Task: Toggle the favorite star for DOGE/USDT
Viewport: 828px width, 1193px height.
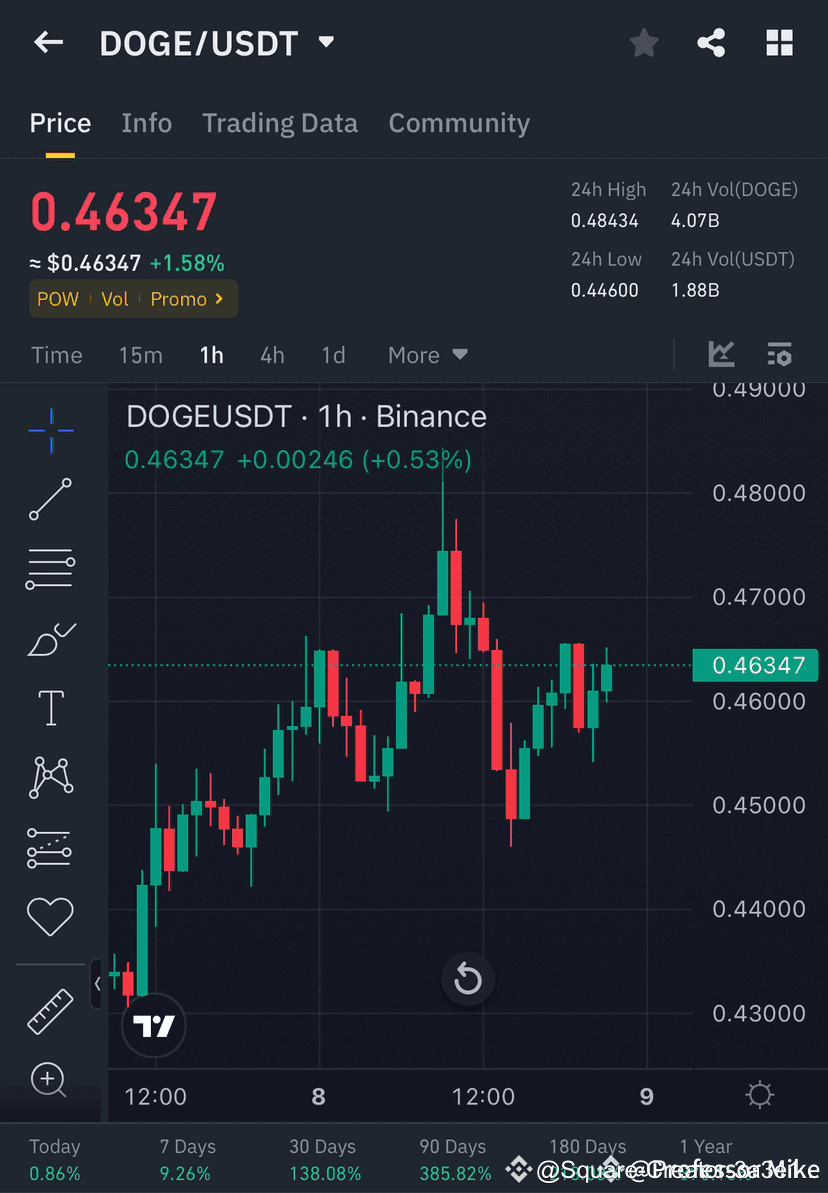Action: click(x=643, y=42)
